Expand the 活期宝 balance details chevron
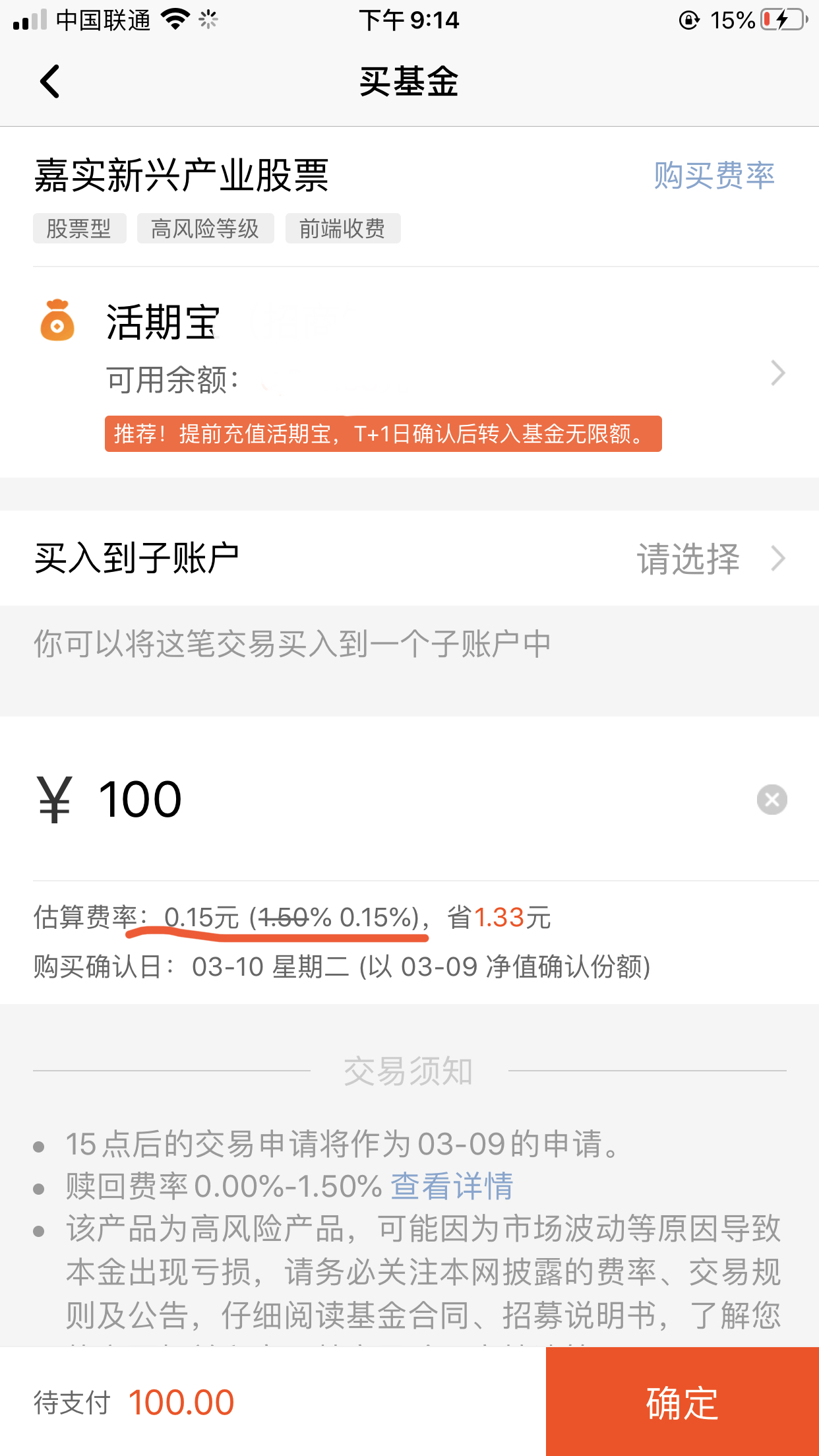 pos(778,373)
